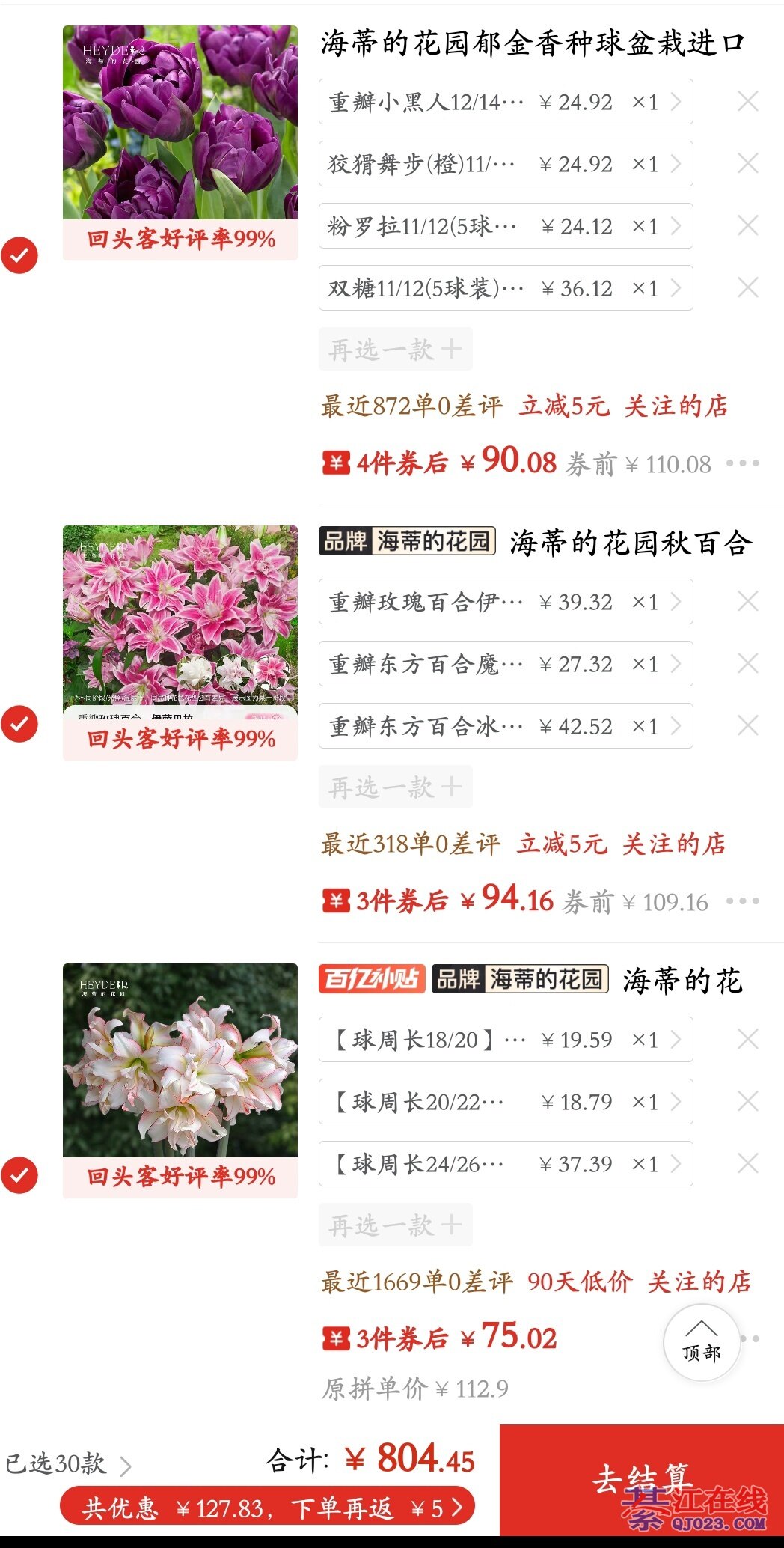Remove the 重瓣小黑人 variant

pos(747,101)
